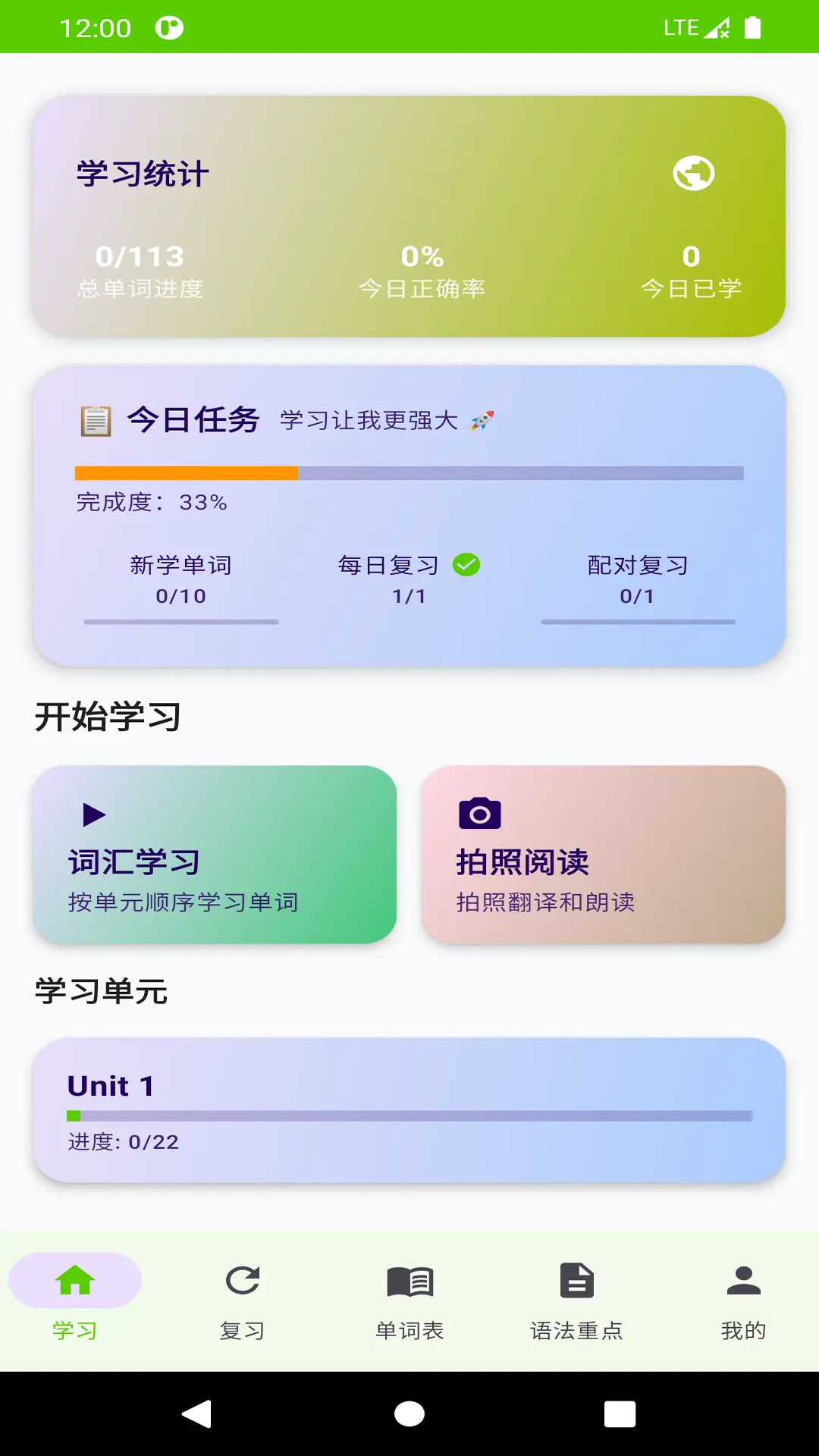Open 词汇学习 vocabulary learning card
The height and width of the screenshot is (1456, 819).
pos(214,855)
